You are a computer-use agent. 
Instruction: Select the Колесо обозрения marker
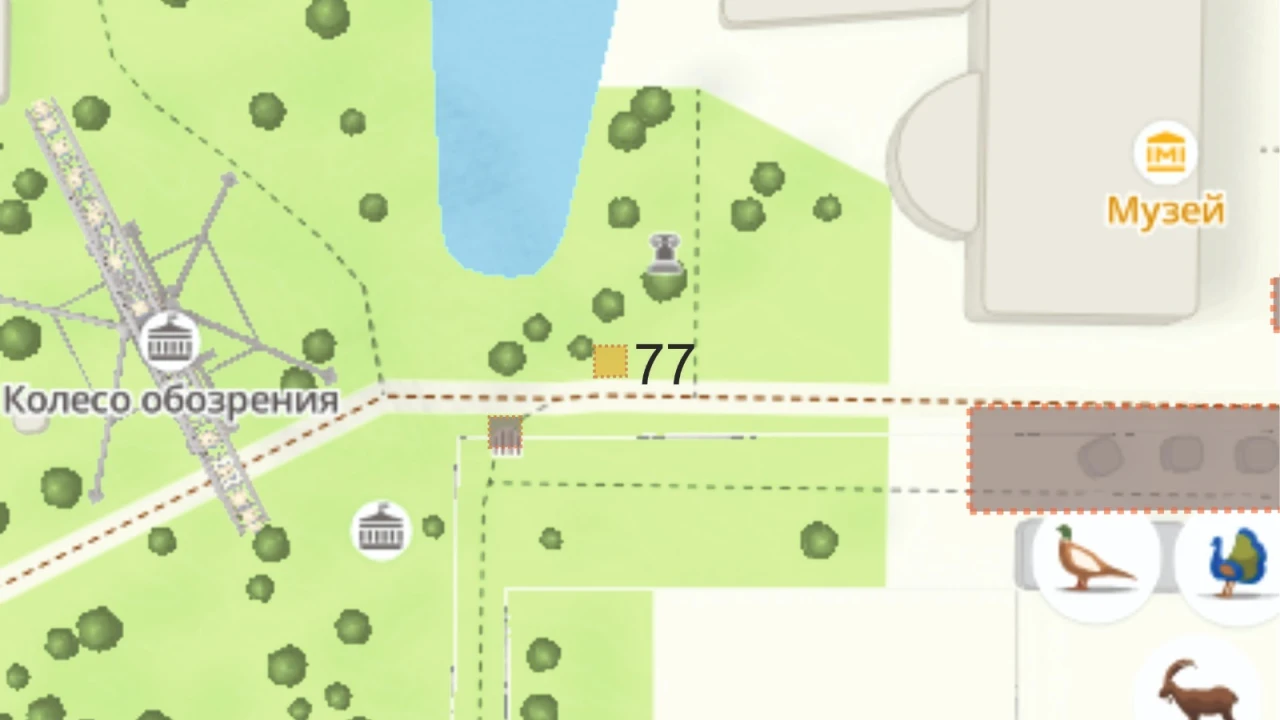170,342
